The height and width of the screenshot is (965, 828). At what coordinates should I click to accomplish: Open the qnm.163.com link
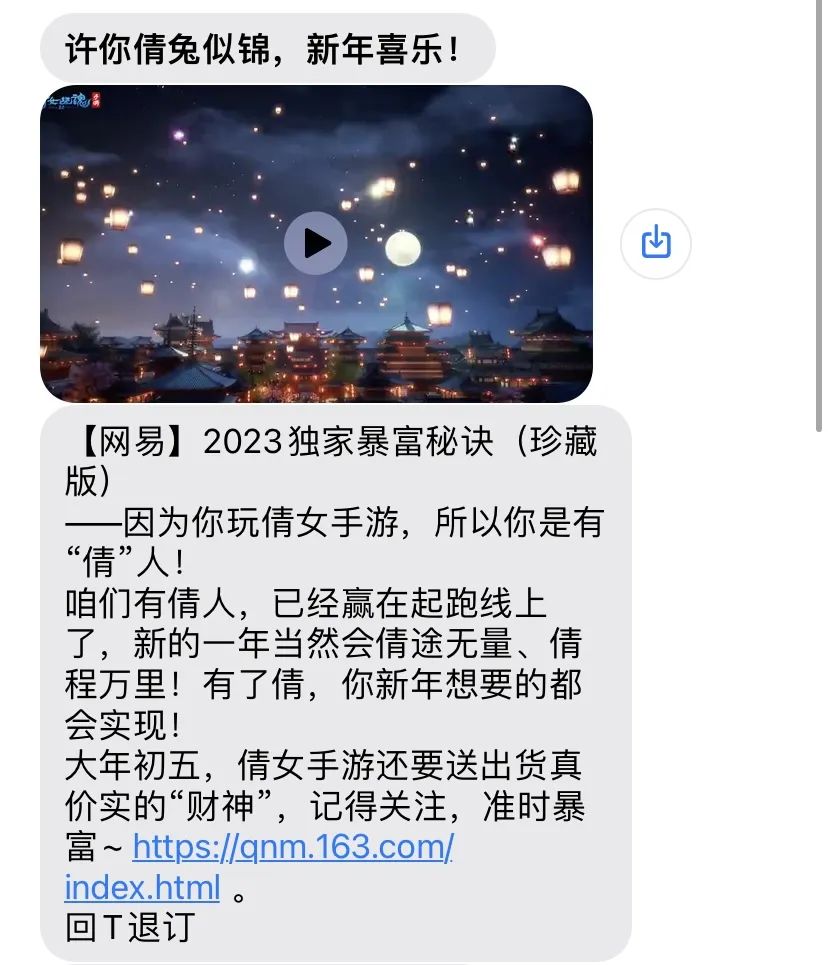click(293, 848)
